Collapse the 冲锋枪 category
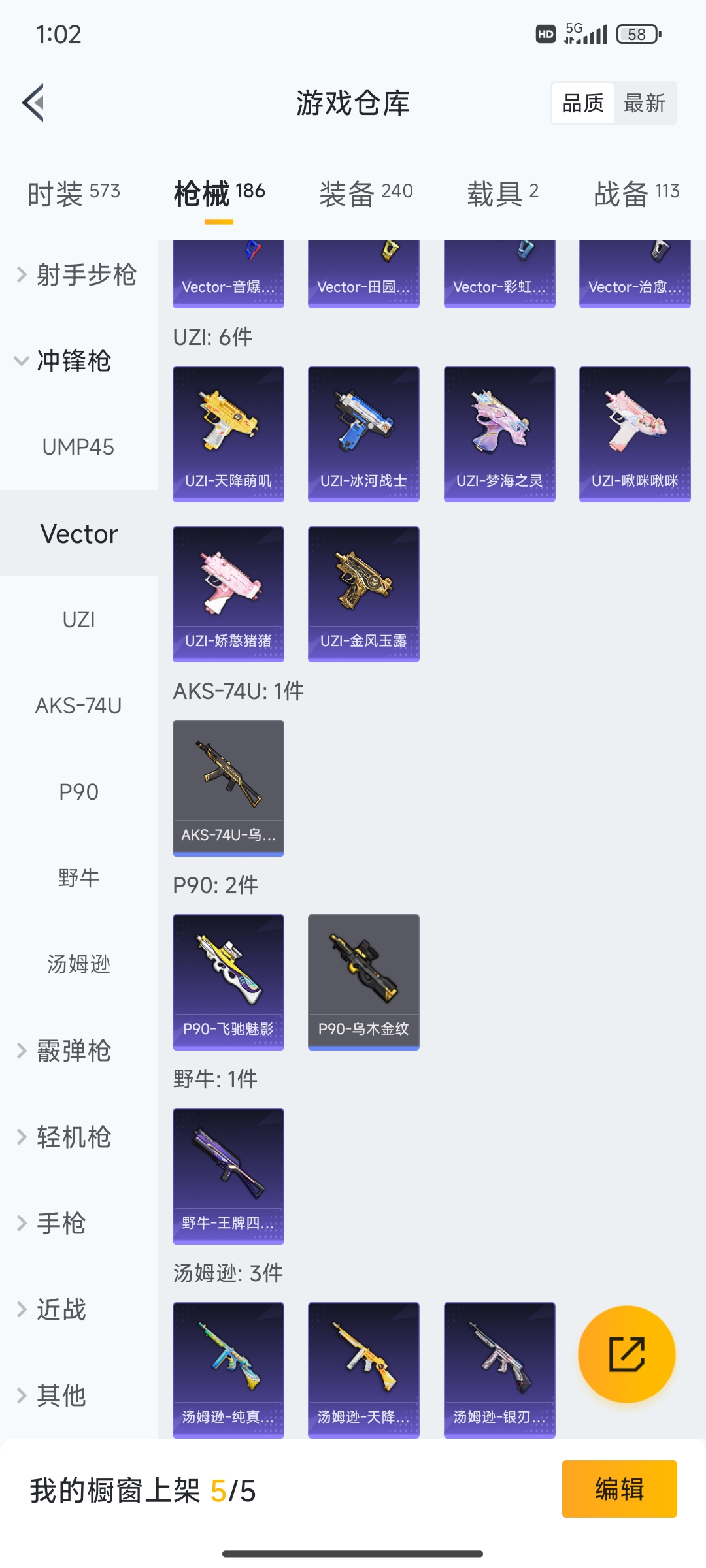This screenshot has height=1568, width=706. pos(64,361)
